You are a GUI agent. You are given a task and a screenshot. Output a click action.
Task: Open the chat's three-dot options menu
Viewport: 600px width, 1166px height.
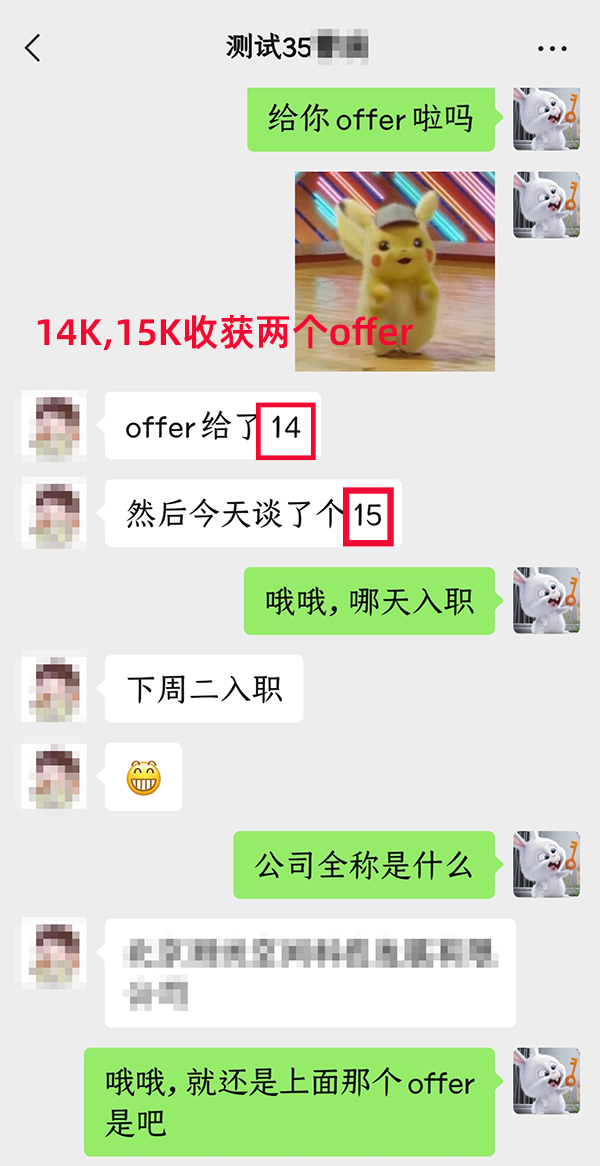click(552, 48)
